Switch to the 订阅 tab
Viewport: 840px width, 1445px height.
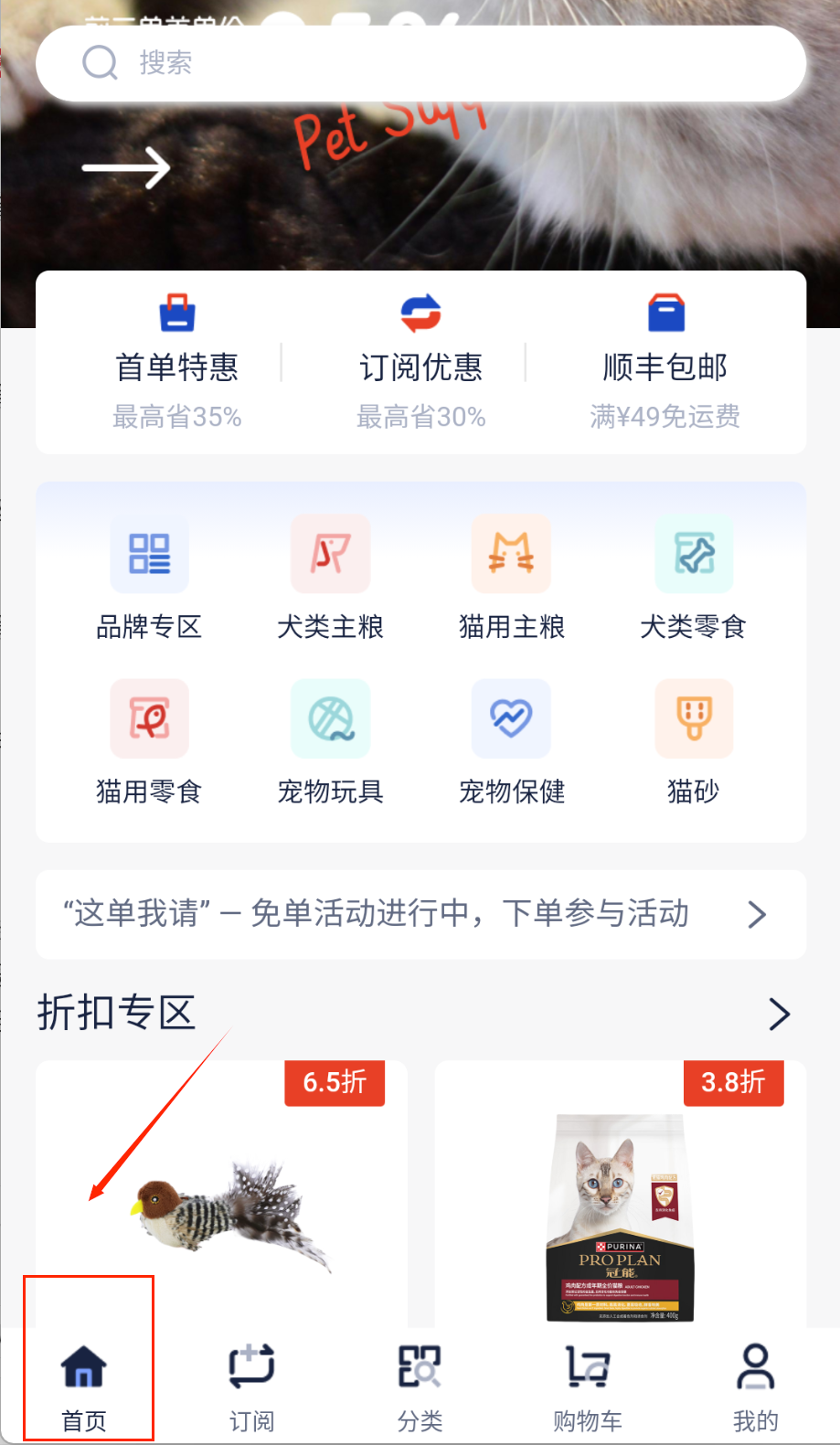(x=251, y=1387)
